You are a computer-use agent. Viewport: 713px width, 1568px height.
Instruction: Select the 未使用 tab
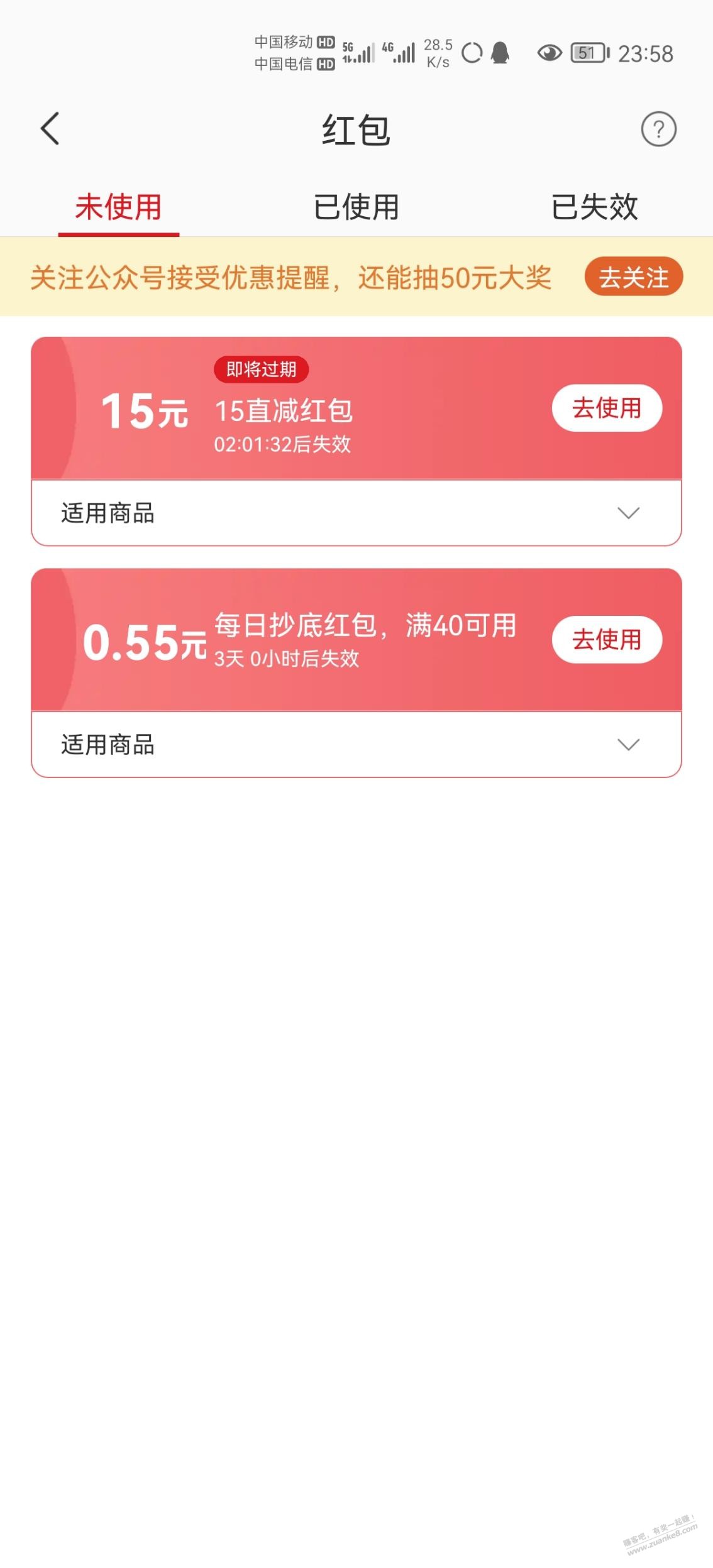[x=119, y=207]
